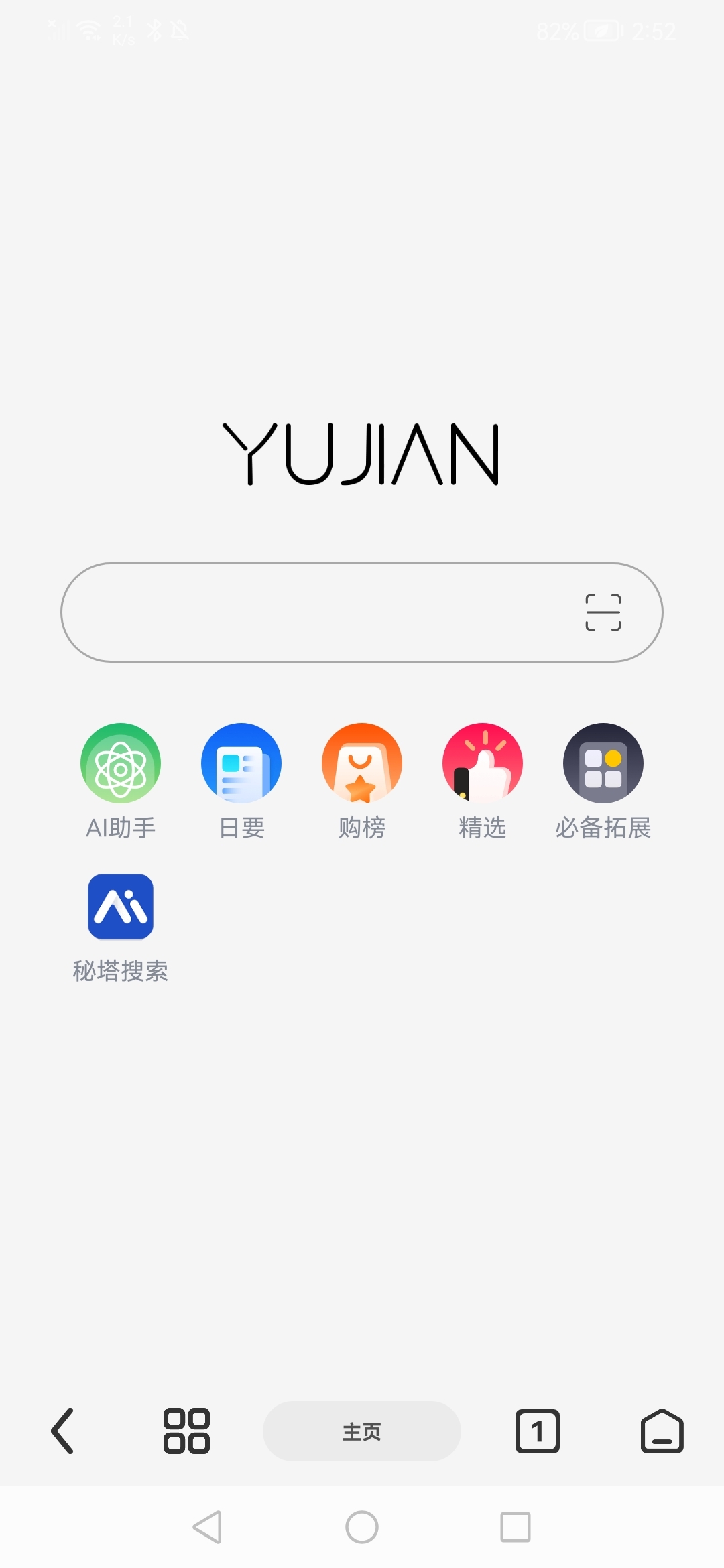This screenshot has width=724, height=1568.
Task: Open the QR scan icon in the search box
Action: 603,612
